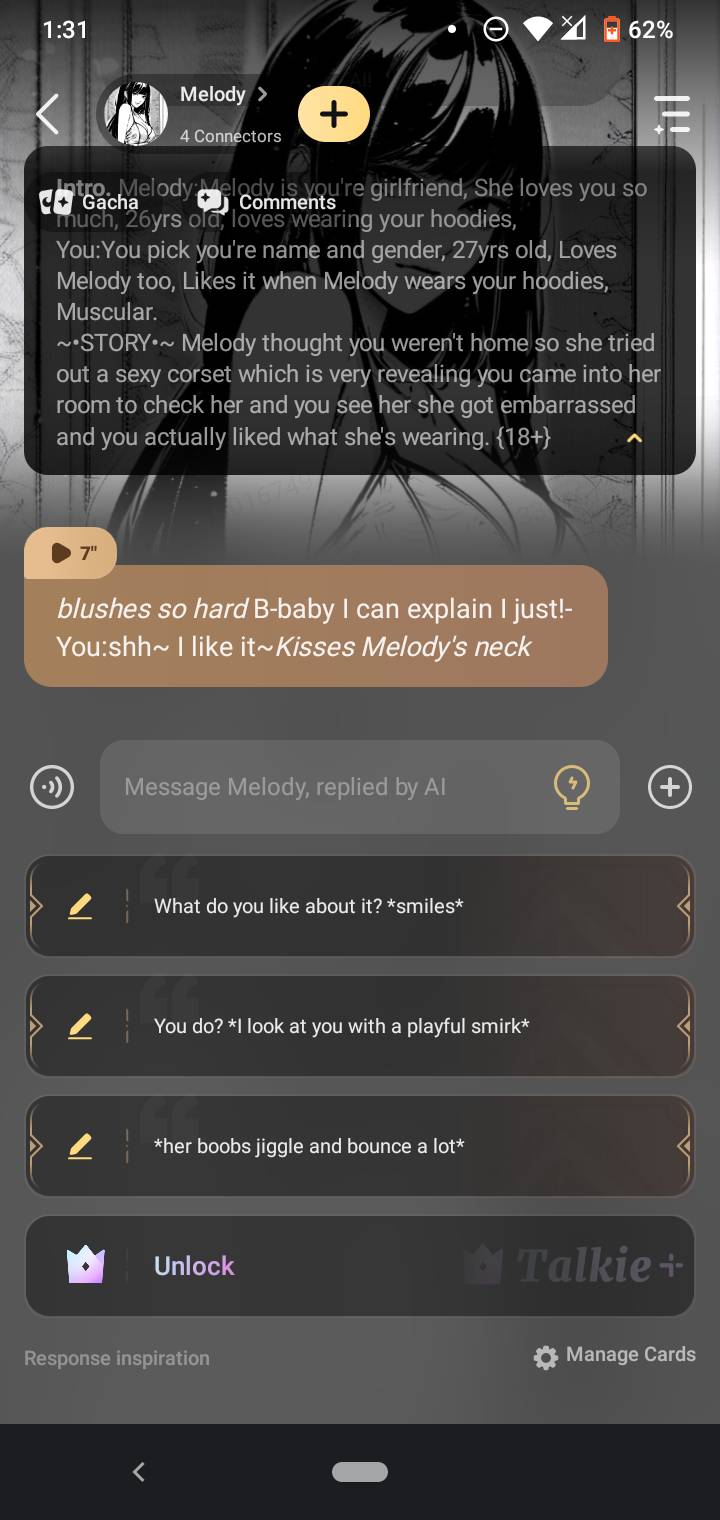This screenshot has width=720, height=1520.
Task: Tap the lightbulb inspiration icon
Action: coord(572,787)
